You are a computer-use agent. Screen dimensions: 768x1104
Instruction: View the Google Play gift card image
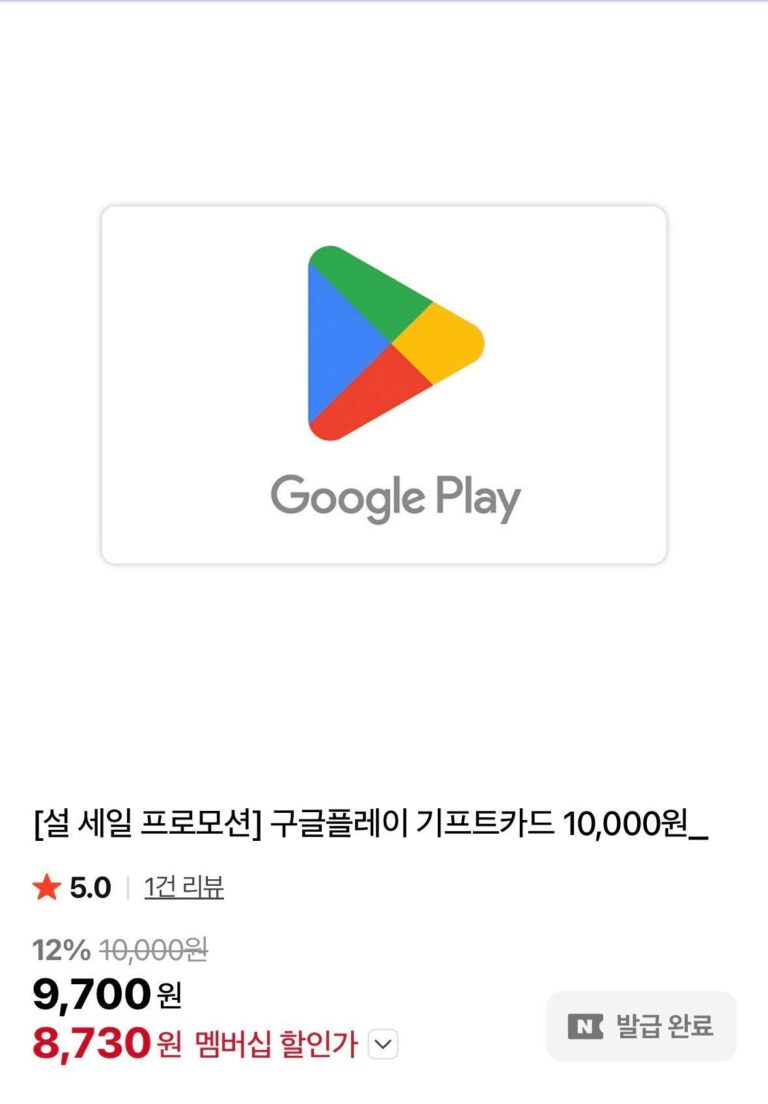[384, 385]
